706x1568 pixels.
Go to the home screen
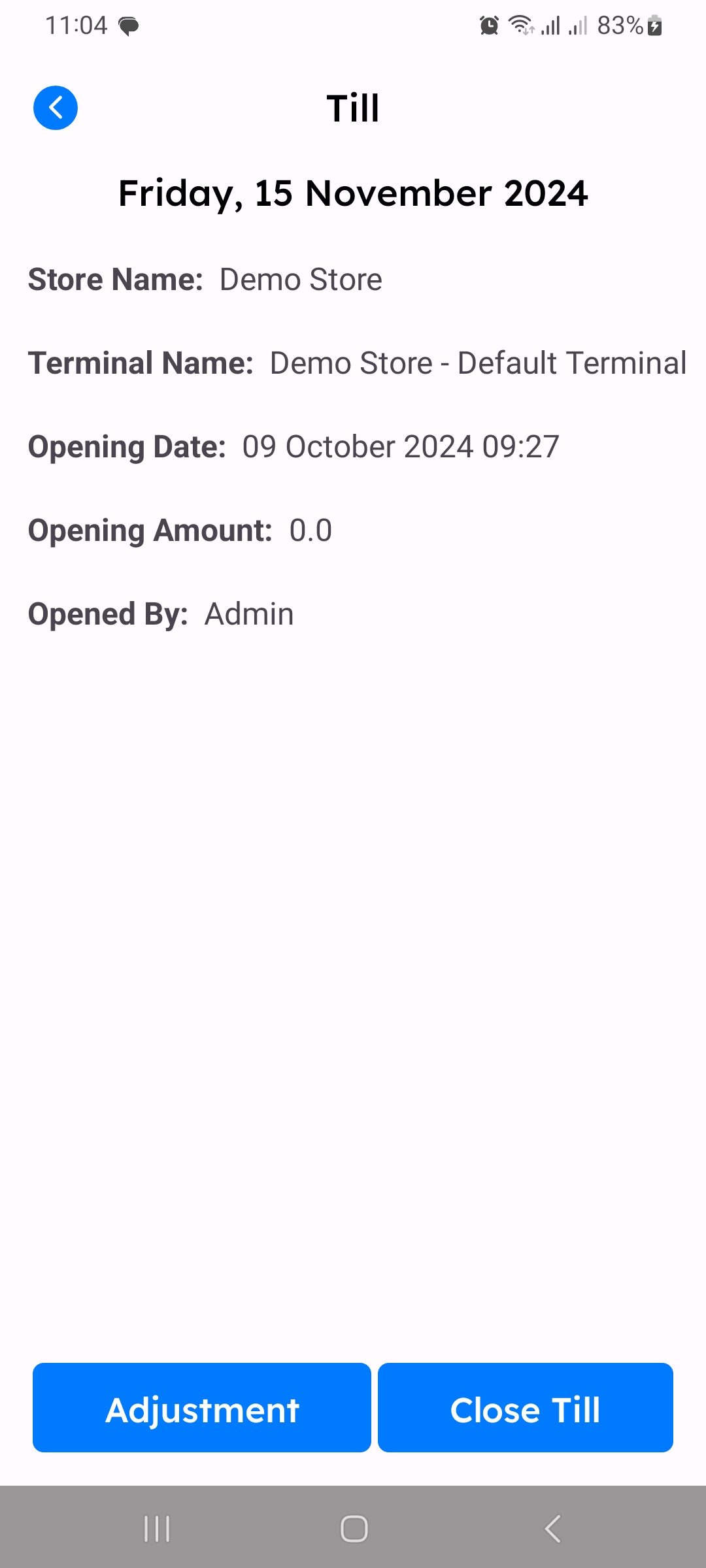pyautogui.click(x=354, y=1529)
